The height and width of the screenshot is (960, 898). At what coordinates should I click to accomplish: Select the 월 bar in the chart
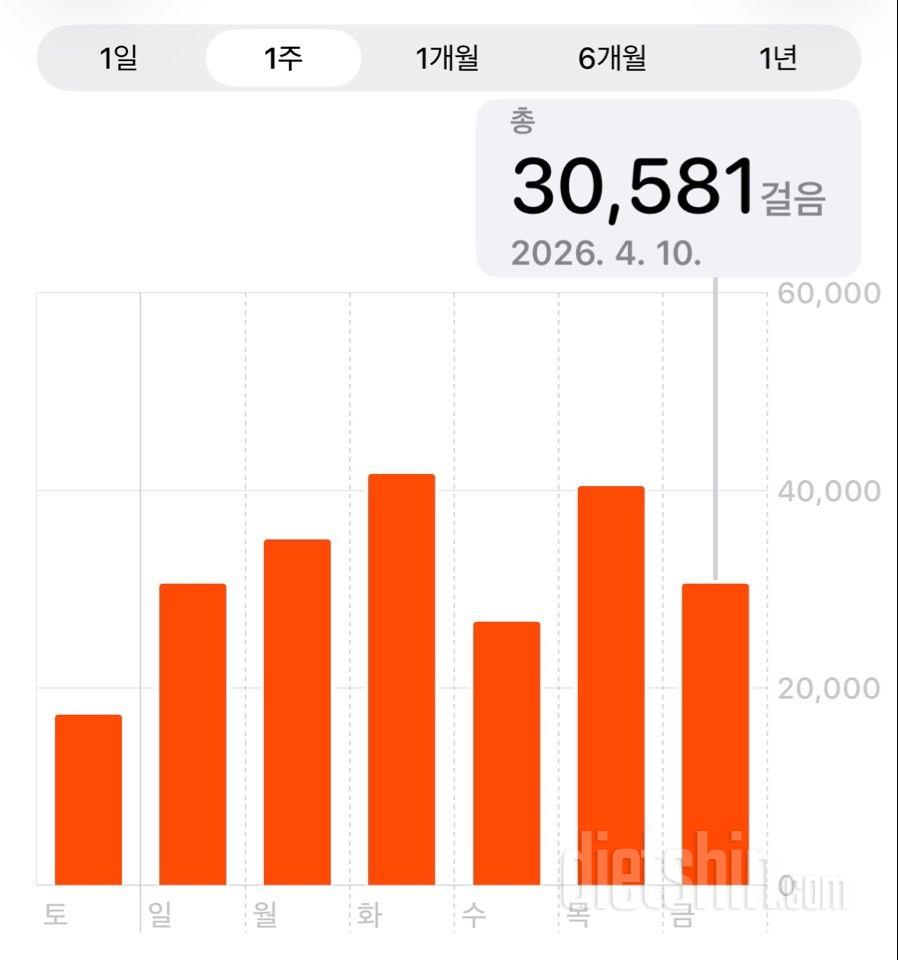pos(297,712)
